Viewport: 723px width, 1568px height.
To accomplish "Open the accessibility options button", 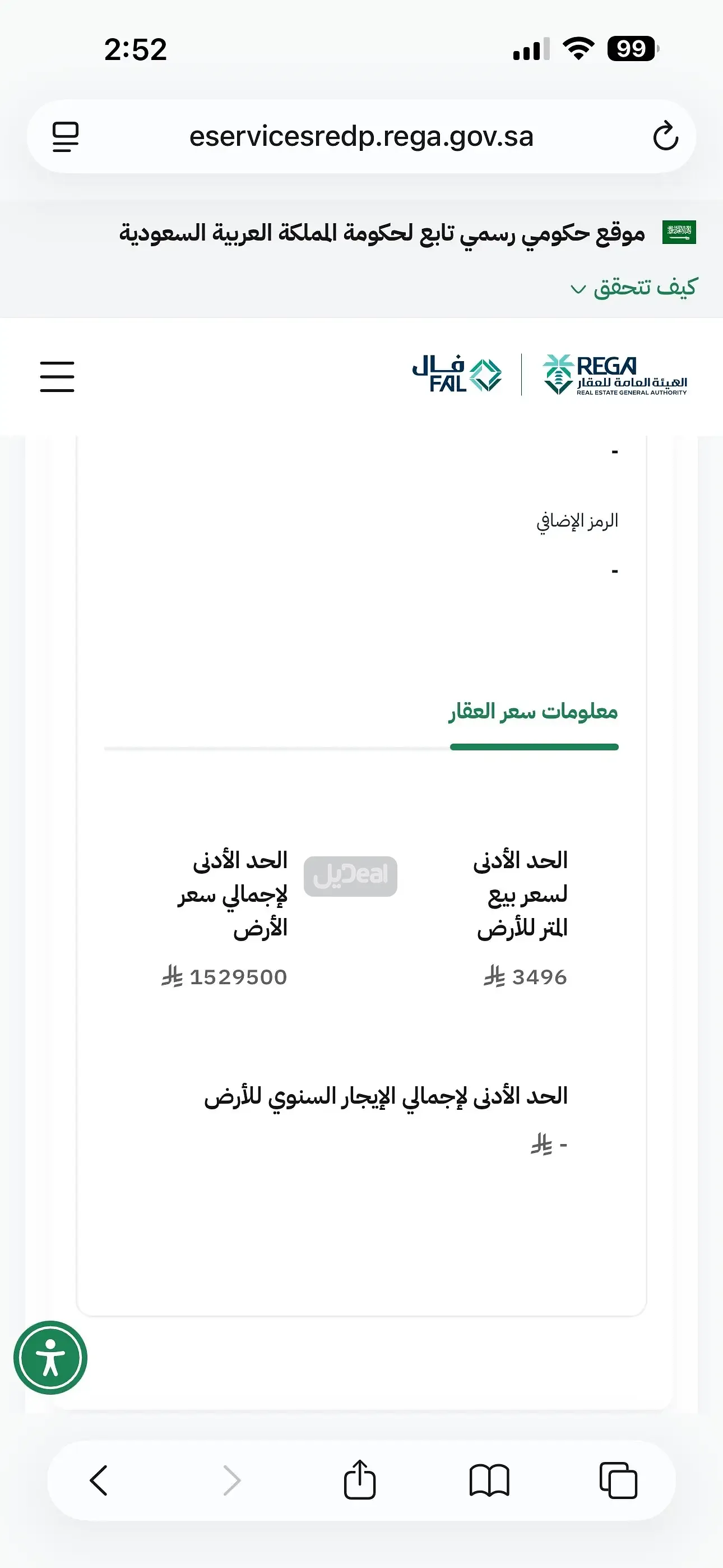I will 50,1357.
